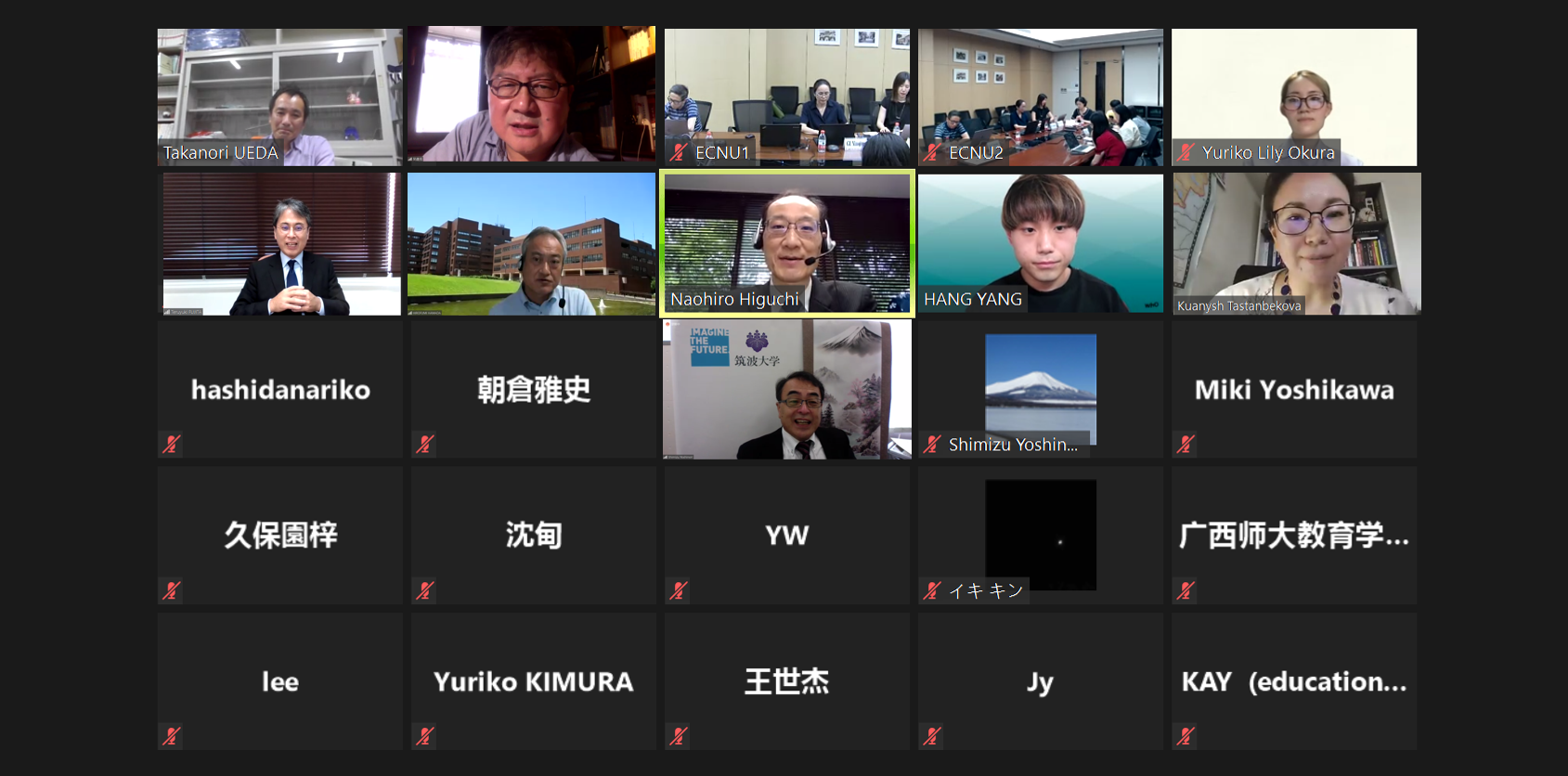Image resolution: width=1568 pixels, height=776 pixels.
Task: Select the 王世杰 participant tile
Action: tap(786, 680)
